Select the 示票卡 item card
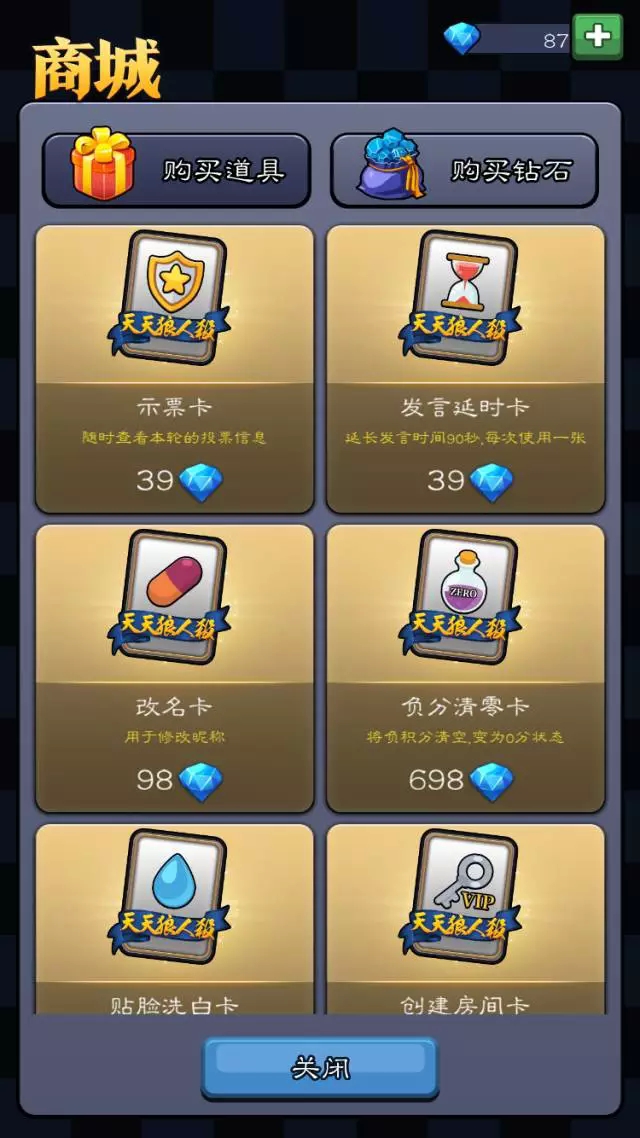 click(x=175, y=368)
